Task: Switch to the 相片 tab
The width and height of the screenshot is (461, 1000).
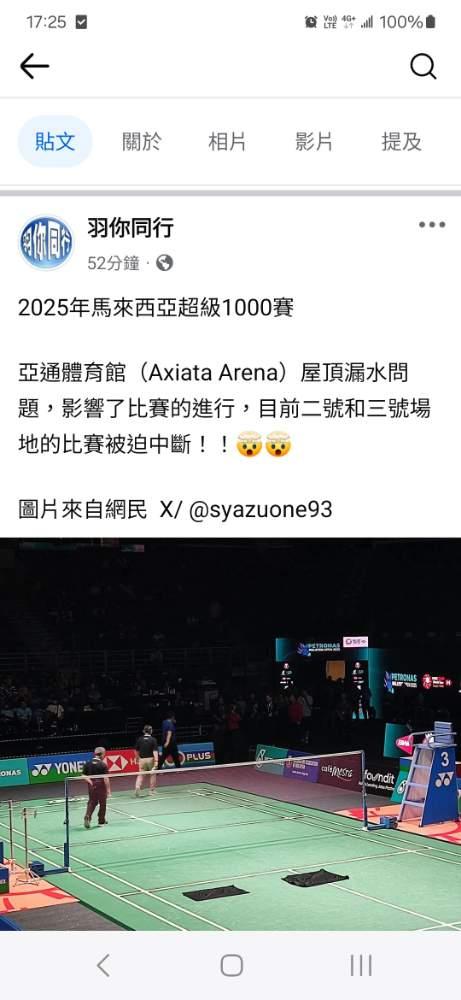Action: click(227, 142)
